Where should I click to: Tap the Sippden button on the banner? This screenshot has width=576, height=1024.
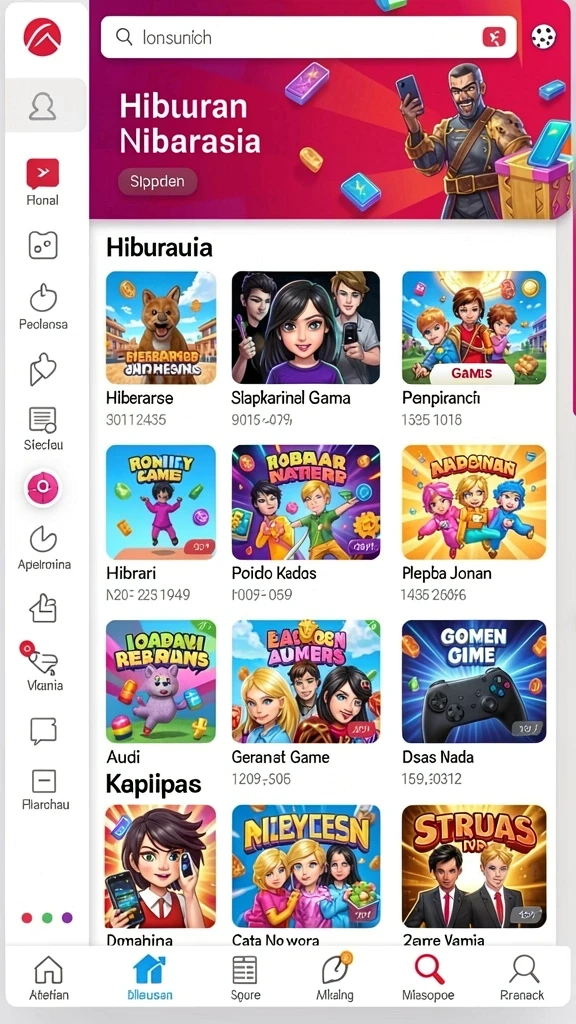(x=157, y=181)
